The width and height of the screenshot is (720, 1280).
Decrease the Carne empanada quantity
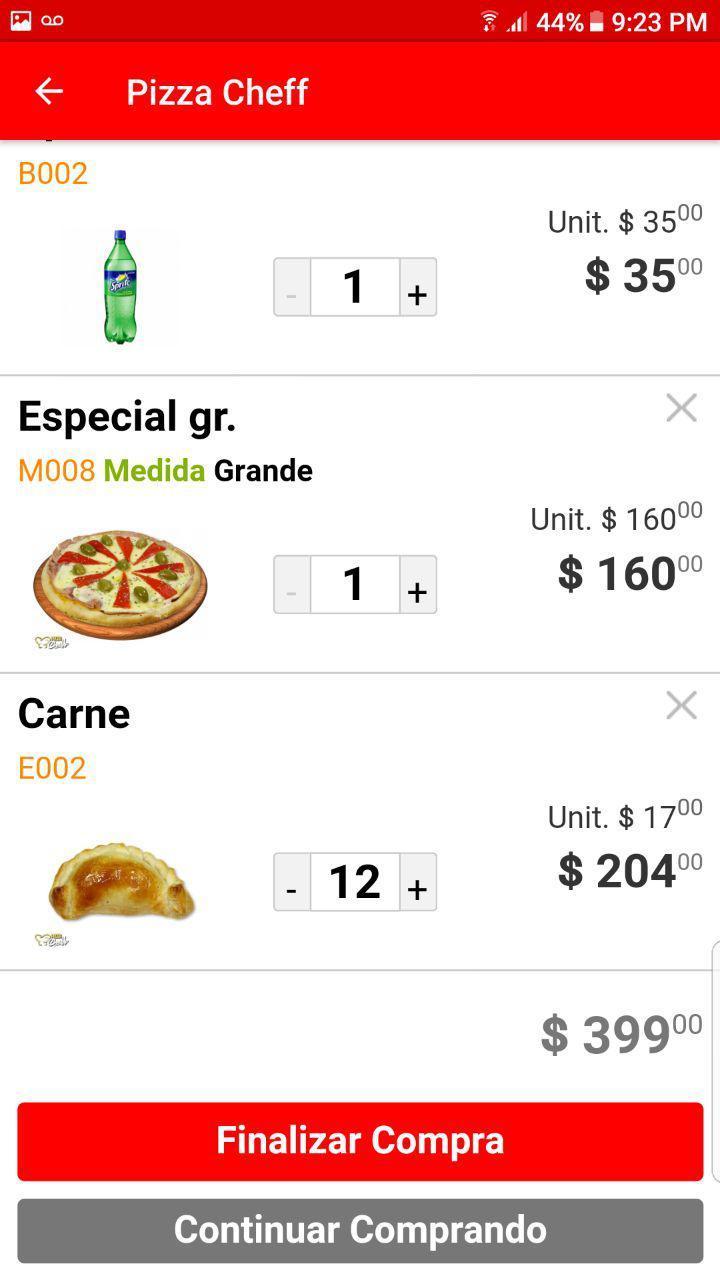click(x=292, y=883)
